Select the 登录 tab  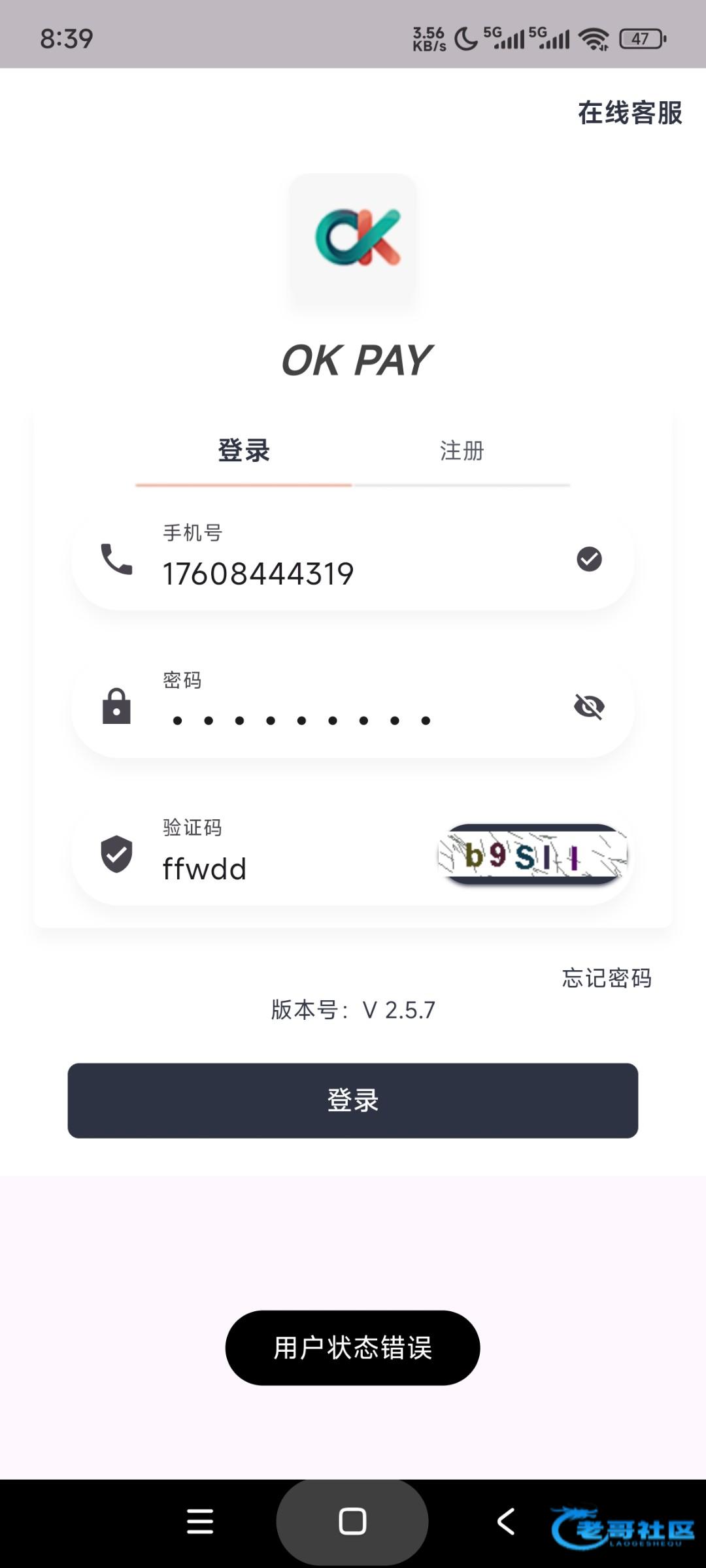tap(244, 451)
